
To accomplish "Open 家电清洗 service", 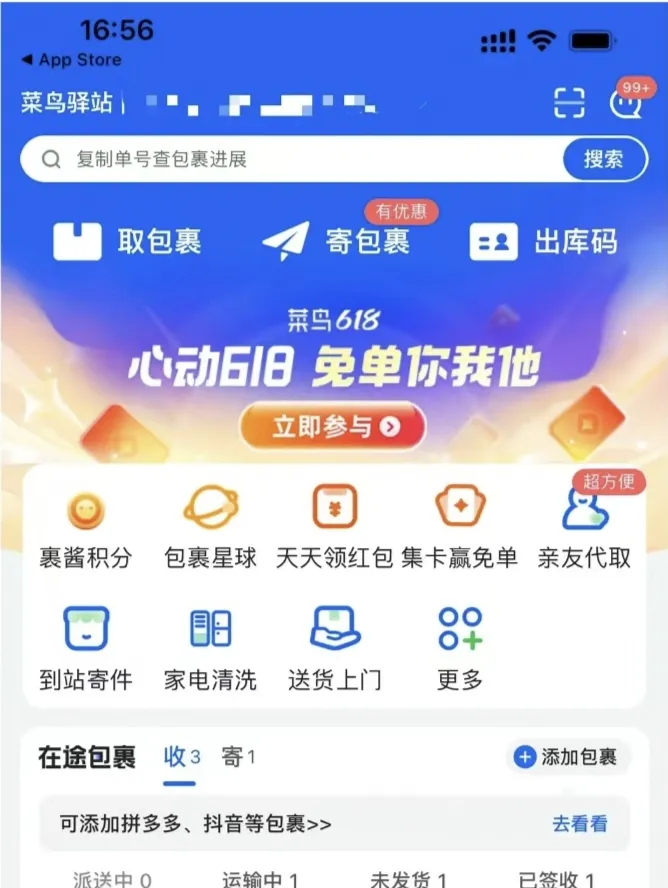I will (210, 650).
